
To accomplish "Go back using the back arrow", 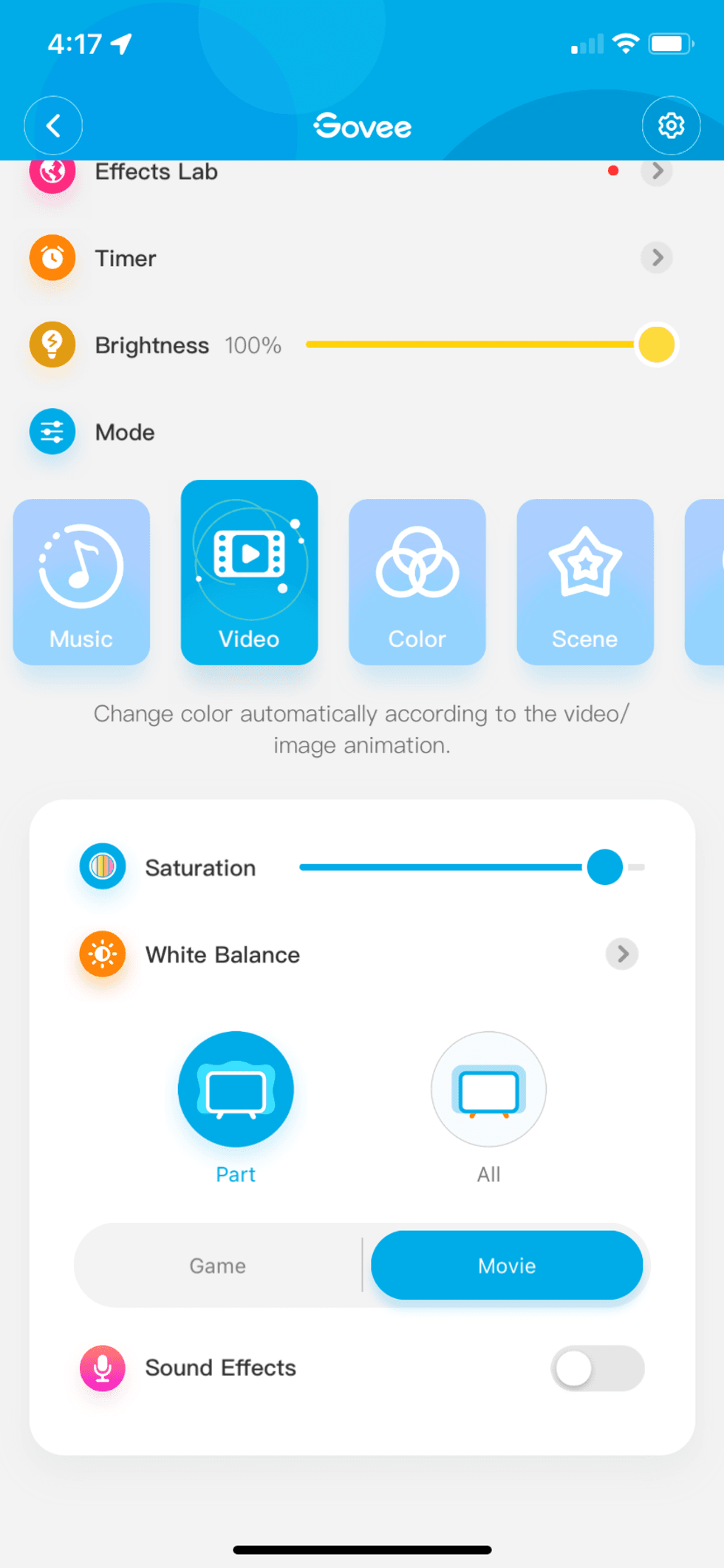I will tap(52, 126).
